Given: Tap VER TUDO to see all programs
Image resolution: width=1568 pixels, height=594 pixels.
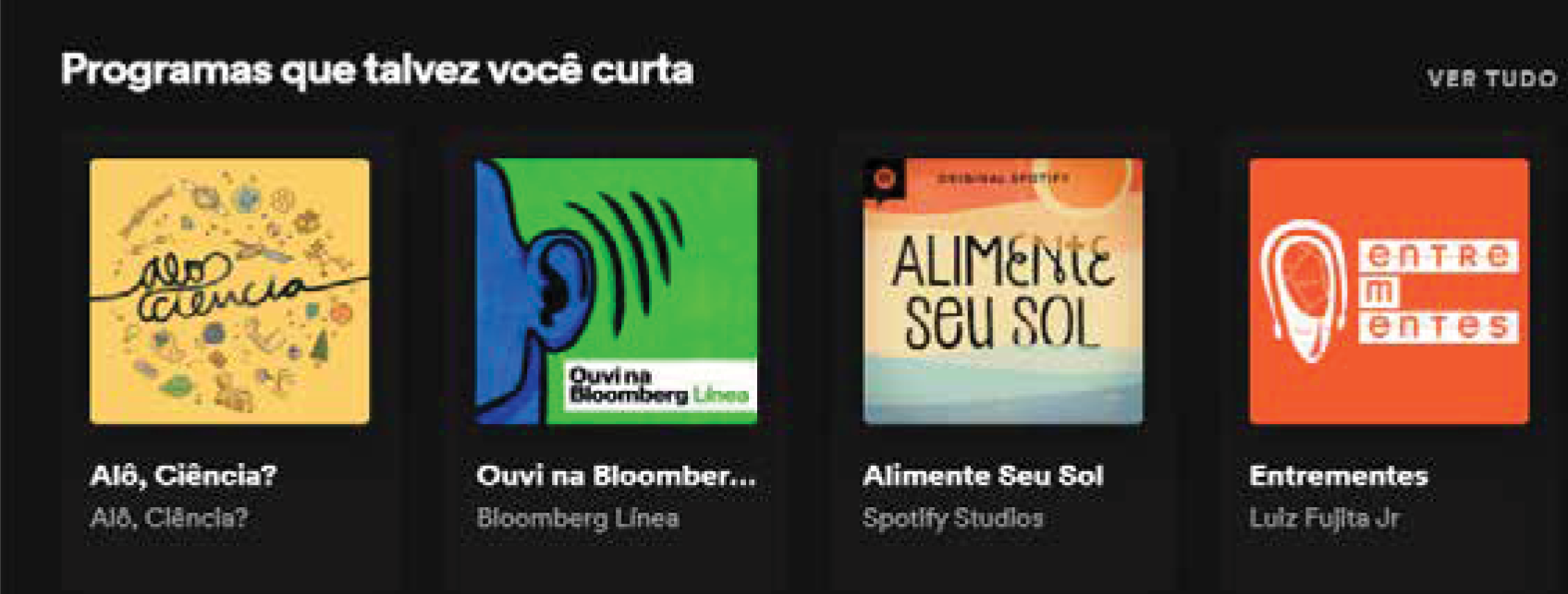Looking at the screenshot, I should tap(1491, 79).
